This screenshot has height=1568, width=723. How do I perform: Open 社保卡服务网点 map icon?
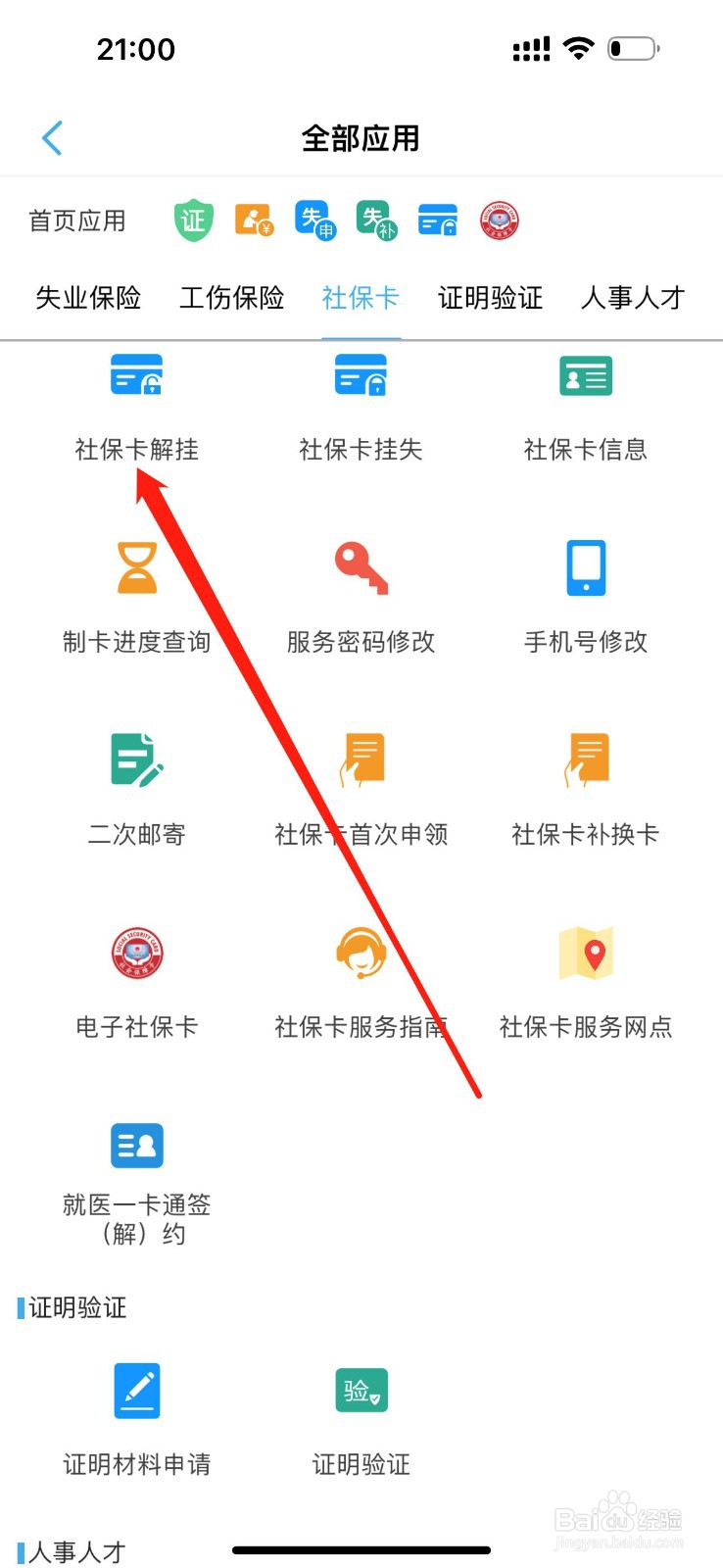coord(585,954)
